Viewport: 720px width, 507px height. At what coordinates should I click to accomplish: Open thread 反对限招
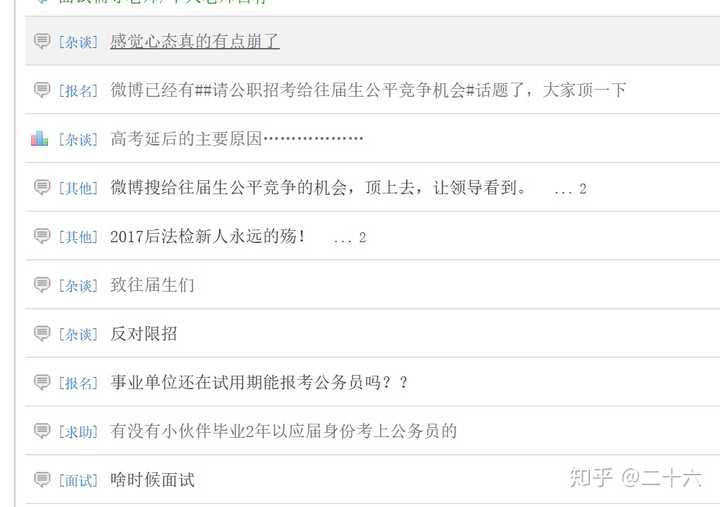[x=144, y=334]
